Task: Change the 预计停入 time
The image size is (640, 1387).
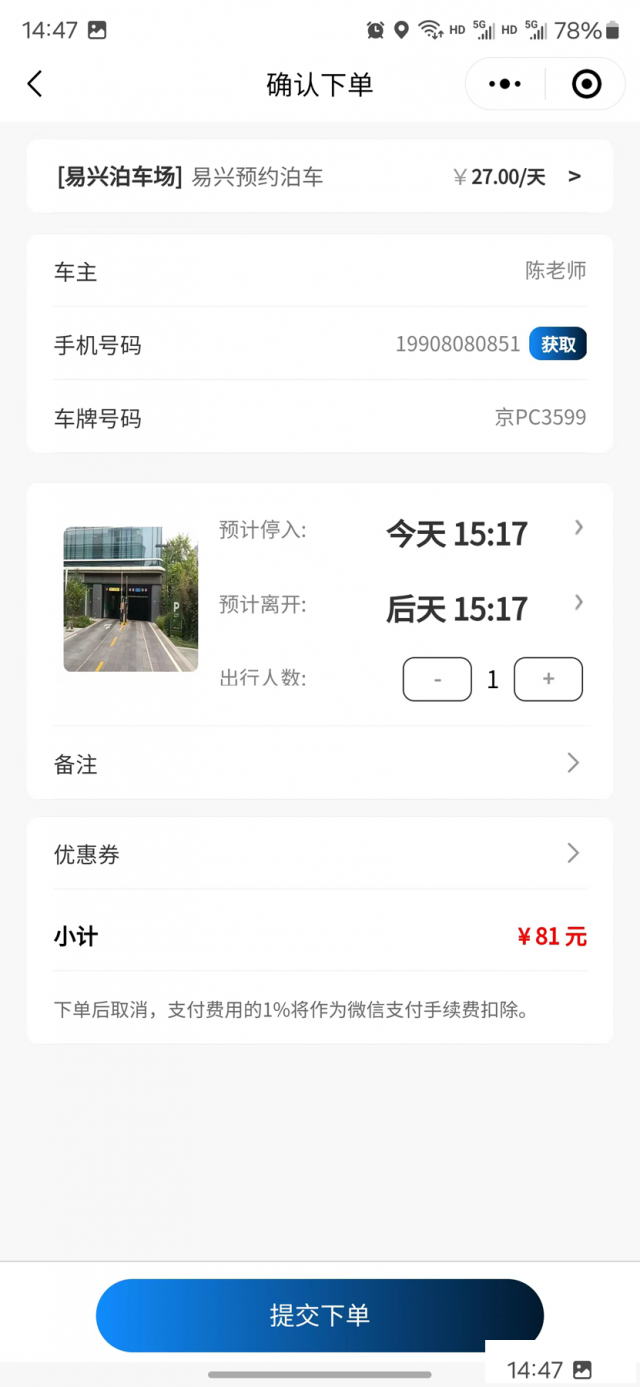Action: click(x=401, y=532)
